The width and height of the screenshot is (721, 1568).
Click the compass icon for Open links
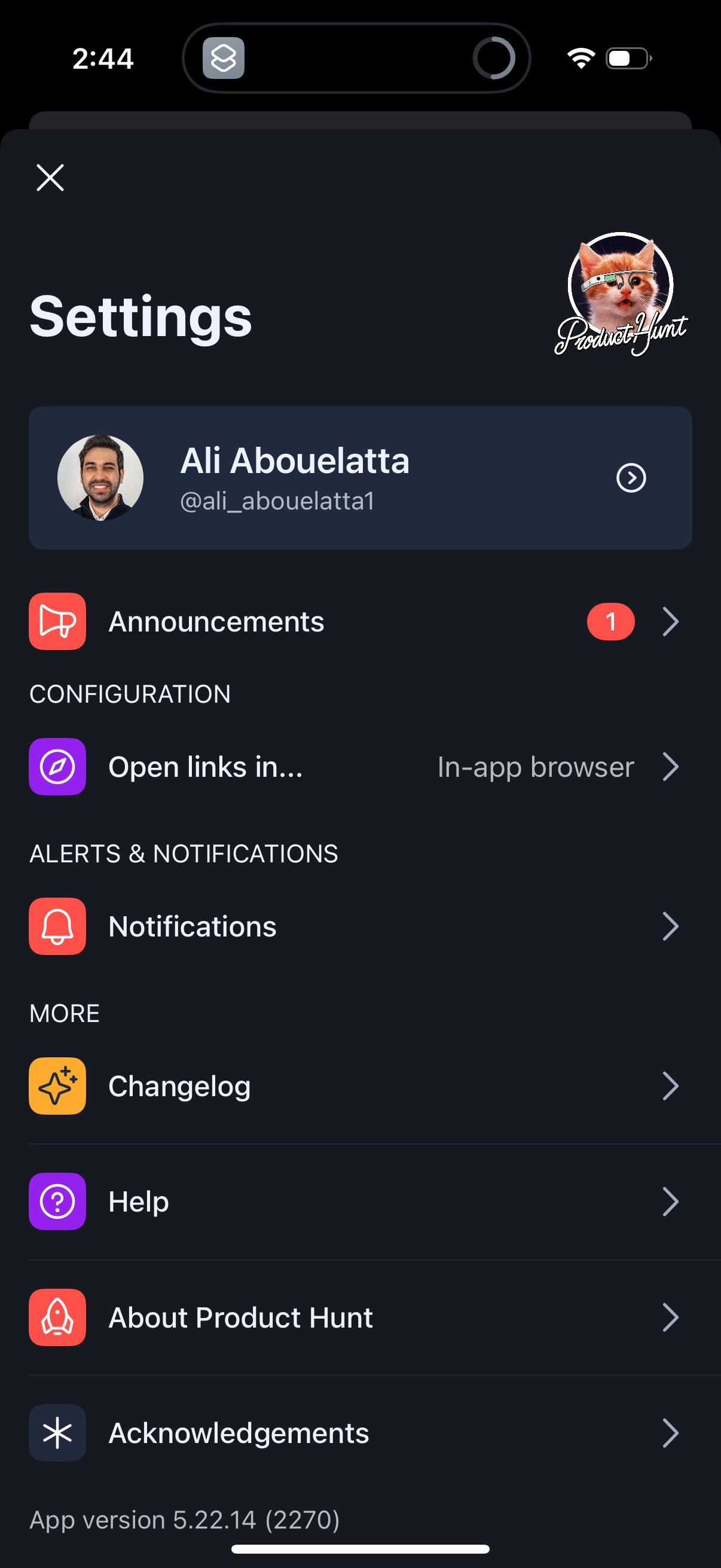pyautogui.click(x=57, y=766)
